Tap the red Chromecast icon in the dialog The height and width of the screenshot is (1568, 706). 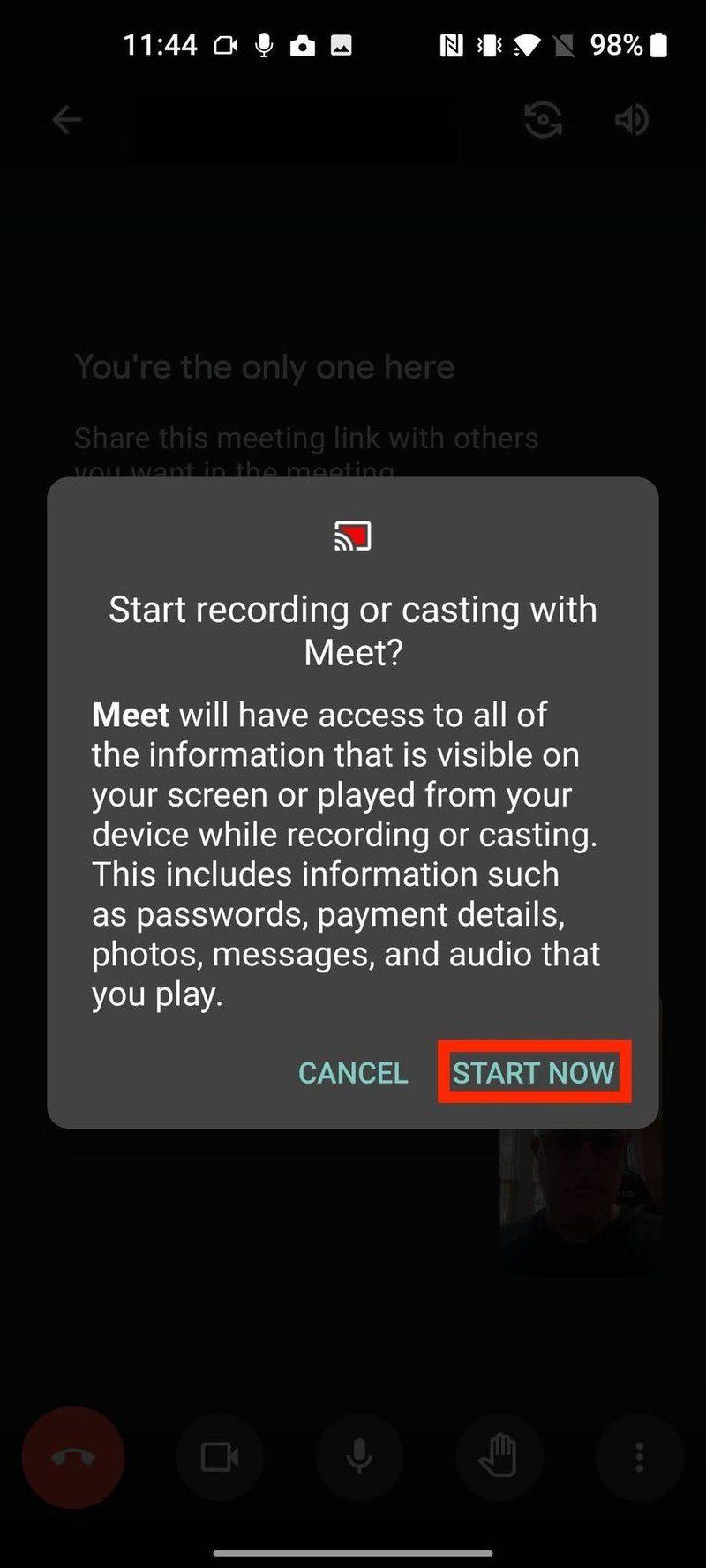(x=353, y=534)
